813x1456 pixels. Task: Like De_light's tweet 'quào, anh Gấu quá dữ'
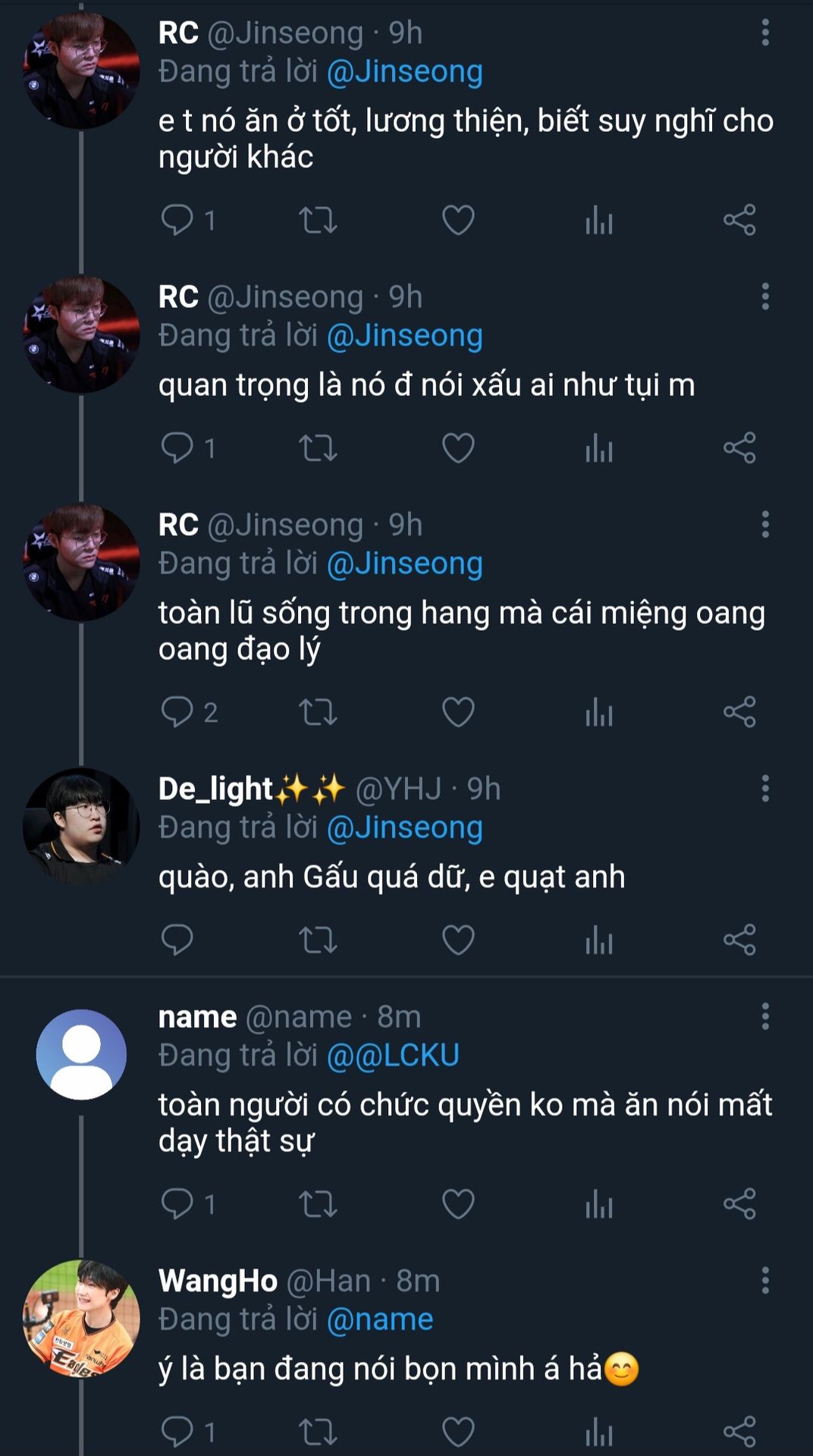pyautogui.click(x=458, y=940)
